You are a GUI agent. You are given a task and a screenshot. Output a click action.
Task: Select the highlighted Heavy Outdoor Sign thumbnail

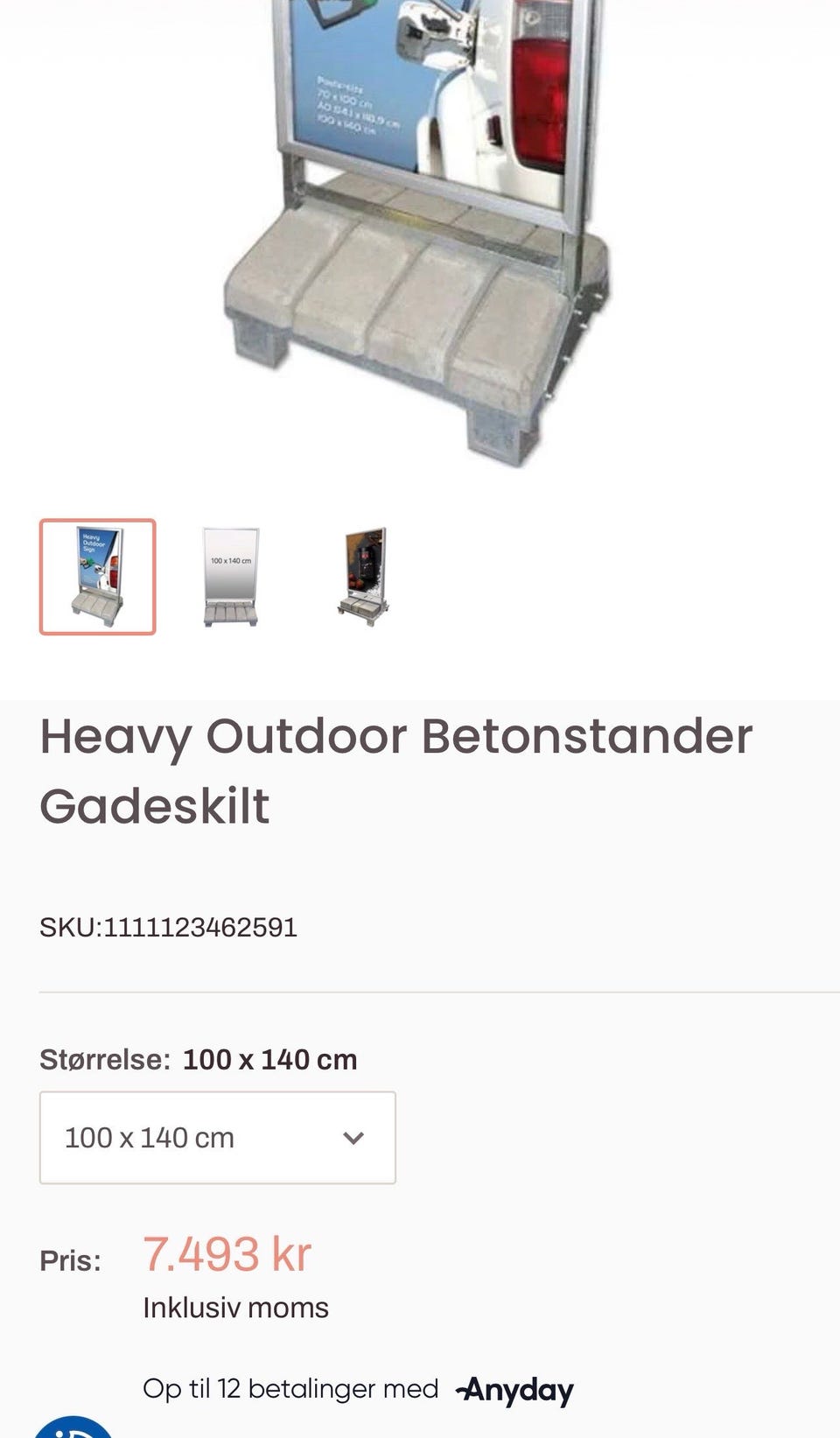(97, 577)
